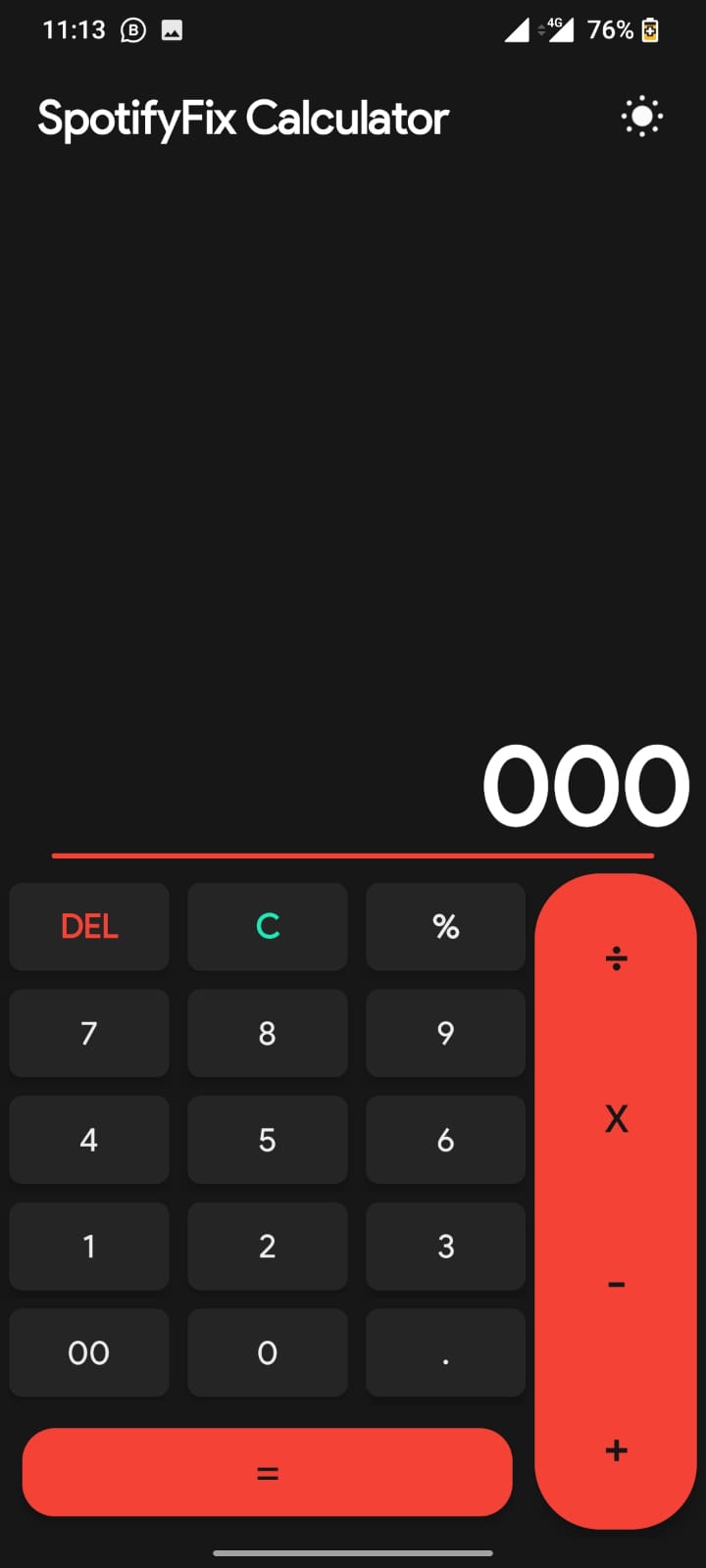706x1568 pixels.
Task: Tap the percent key
Action: [x=445, y=926]
